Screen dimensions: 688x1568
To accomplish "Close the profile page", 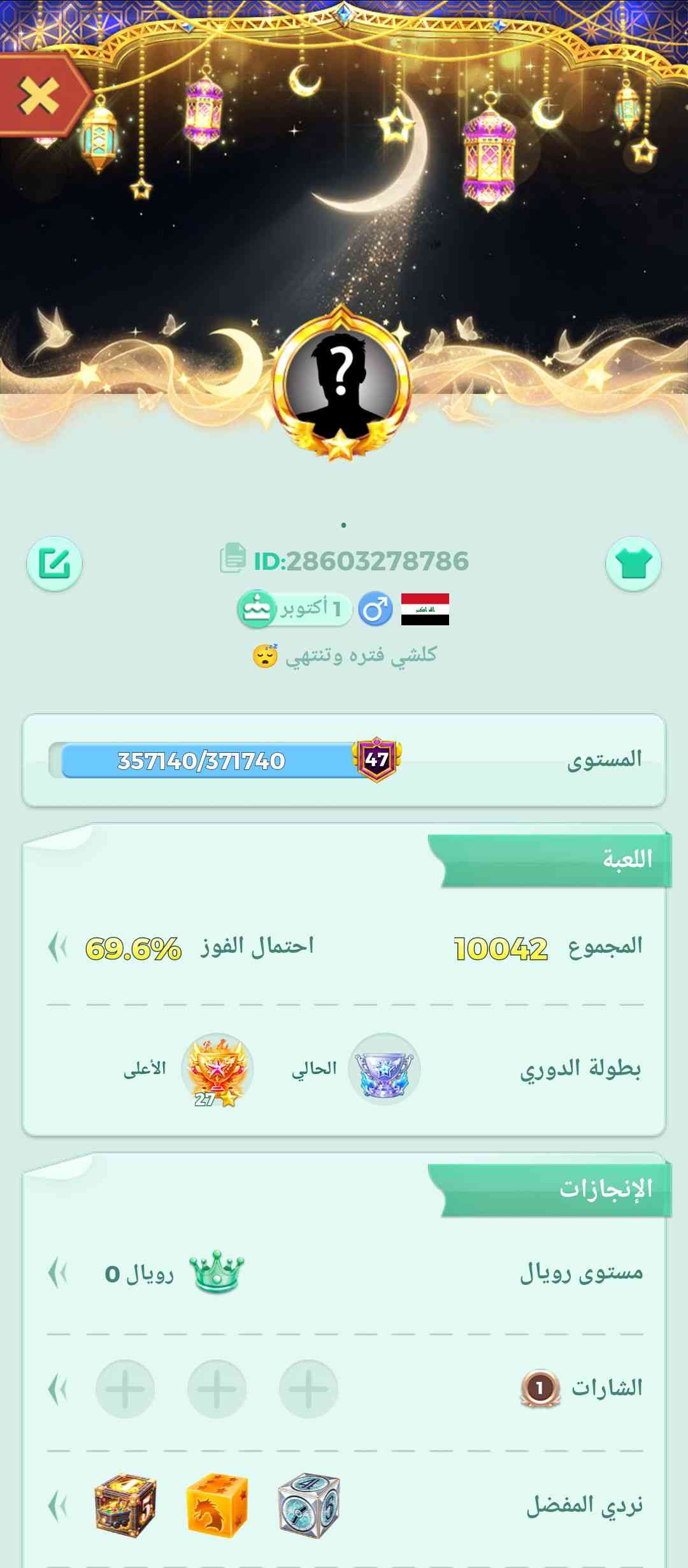I will (39, 96).
